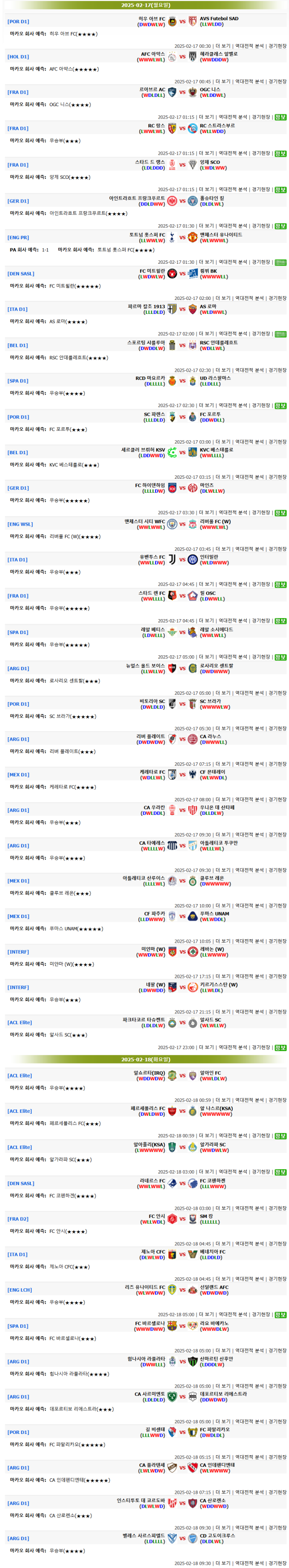Open the [ENG LCH] tag for 리즈 유나이티드
Screen dimensions: 289x1568
point(19,1290)
